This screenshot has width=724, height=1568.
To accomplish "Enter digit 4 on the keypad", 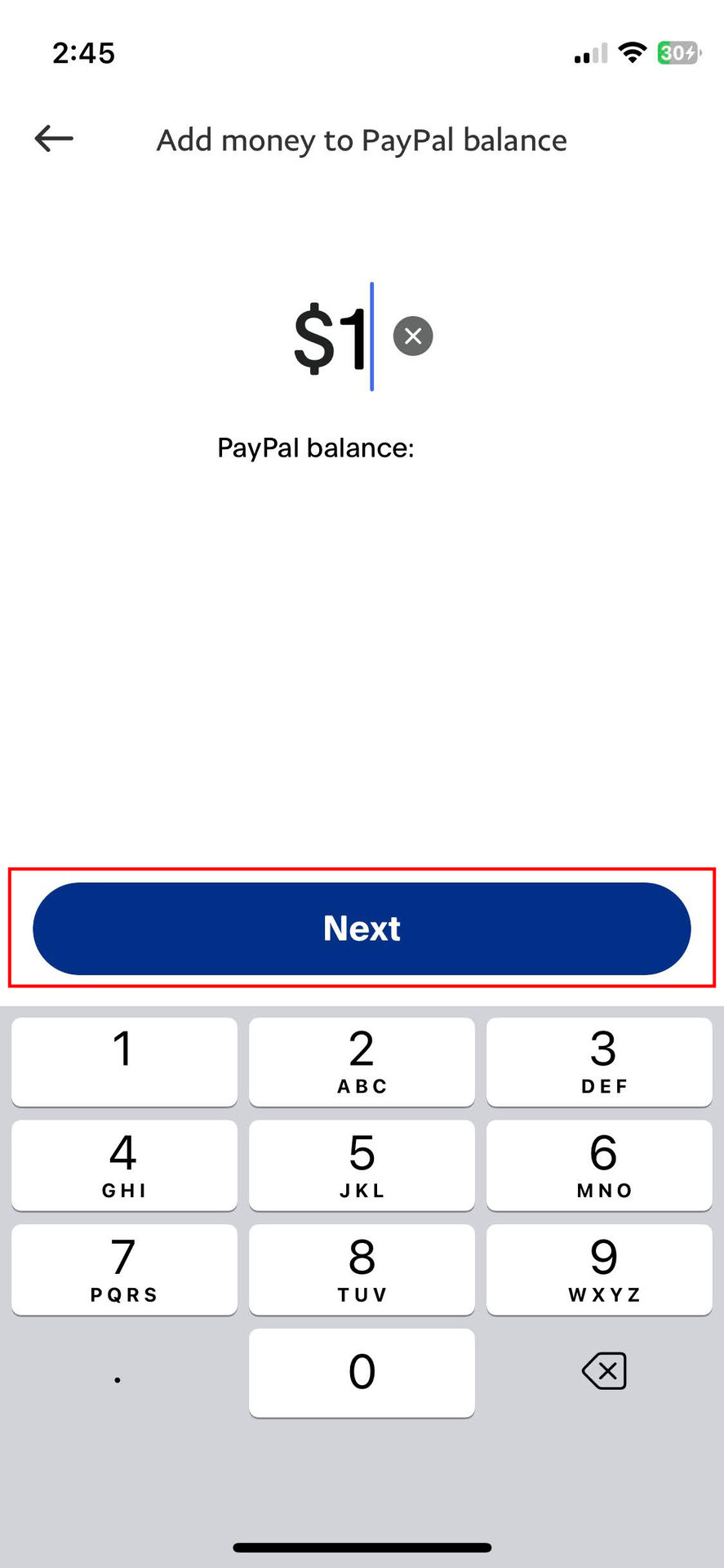I will [124, 1165].
